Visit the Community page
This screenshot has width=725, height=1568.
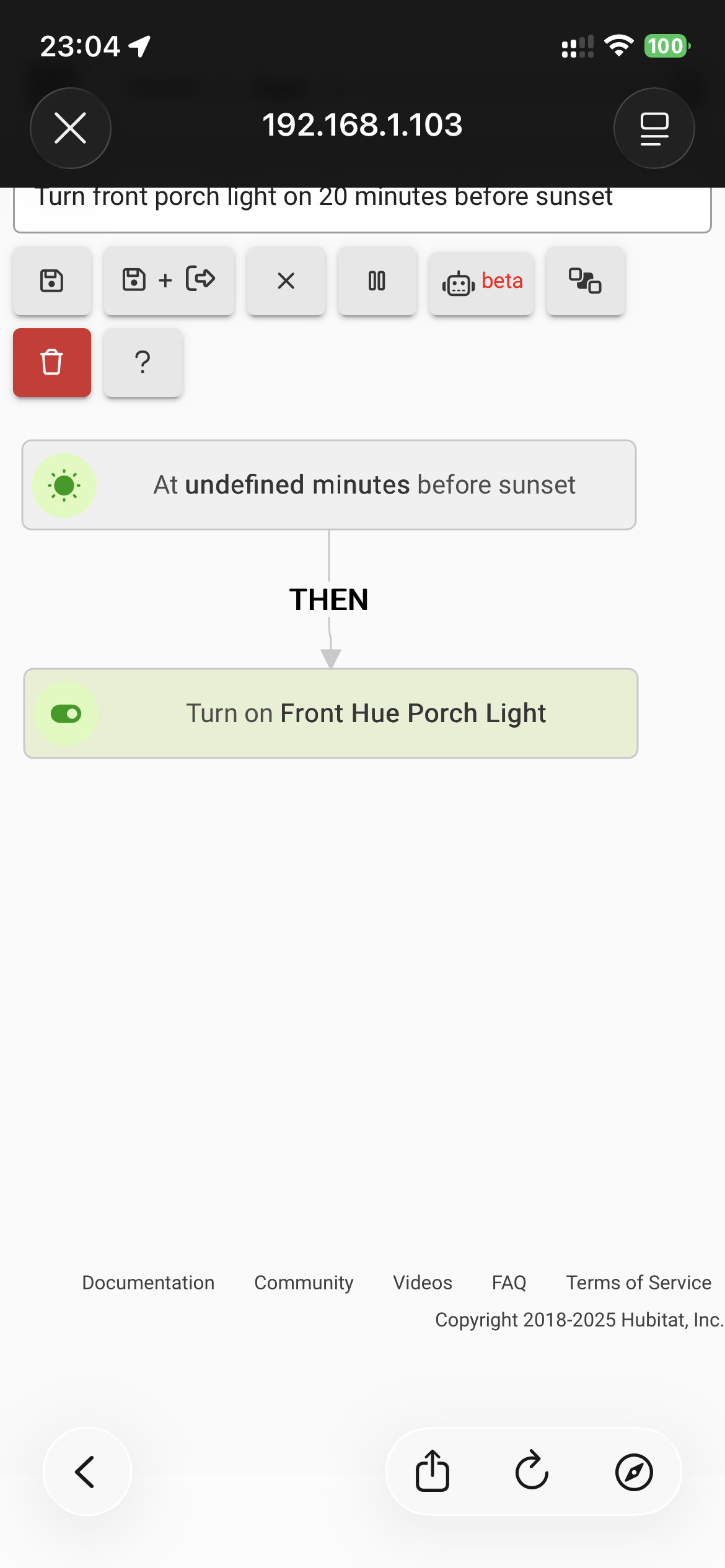tap(304, 1283)
